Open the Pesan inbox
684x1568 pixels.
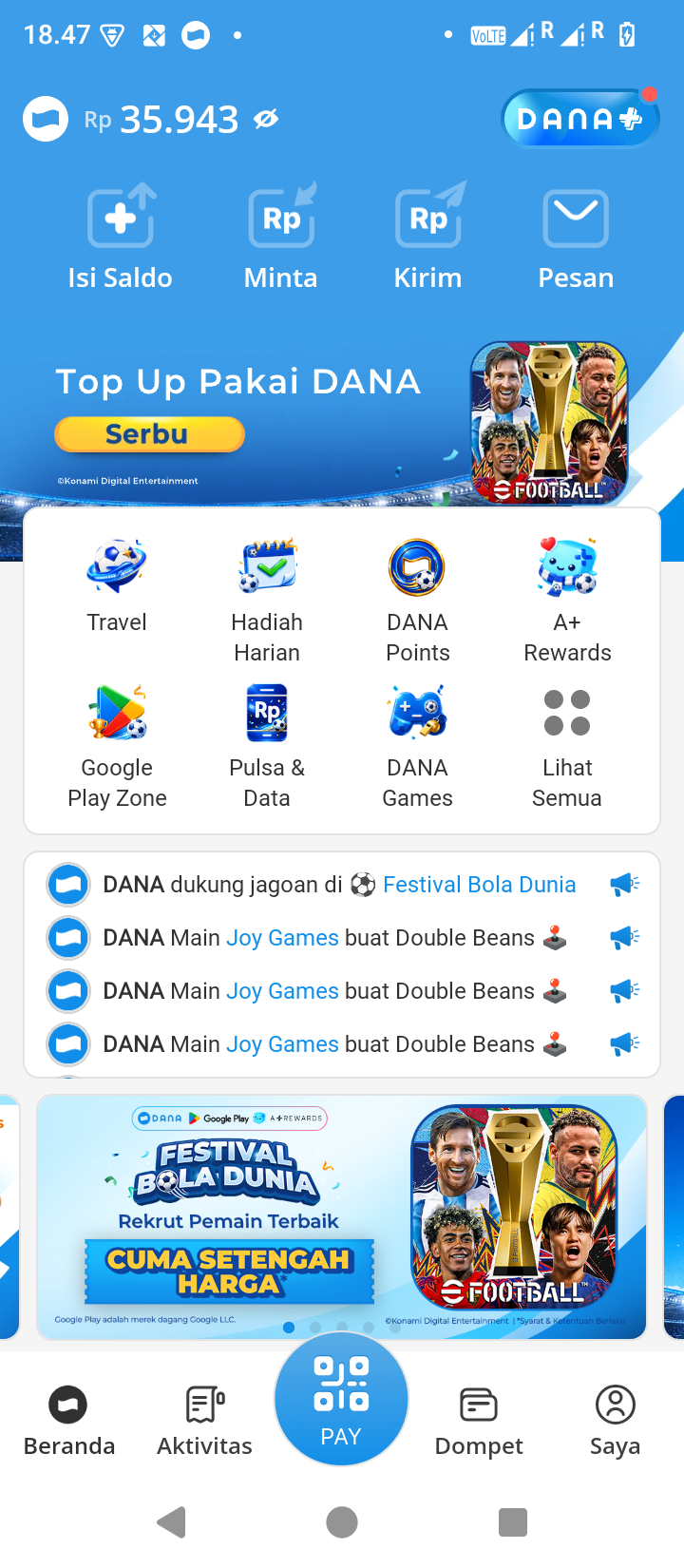click(576, 237)
